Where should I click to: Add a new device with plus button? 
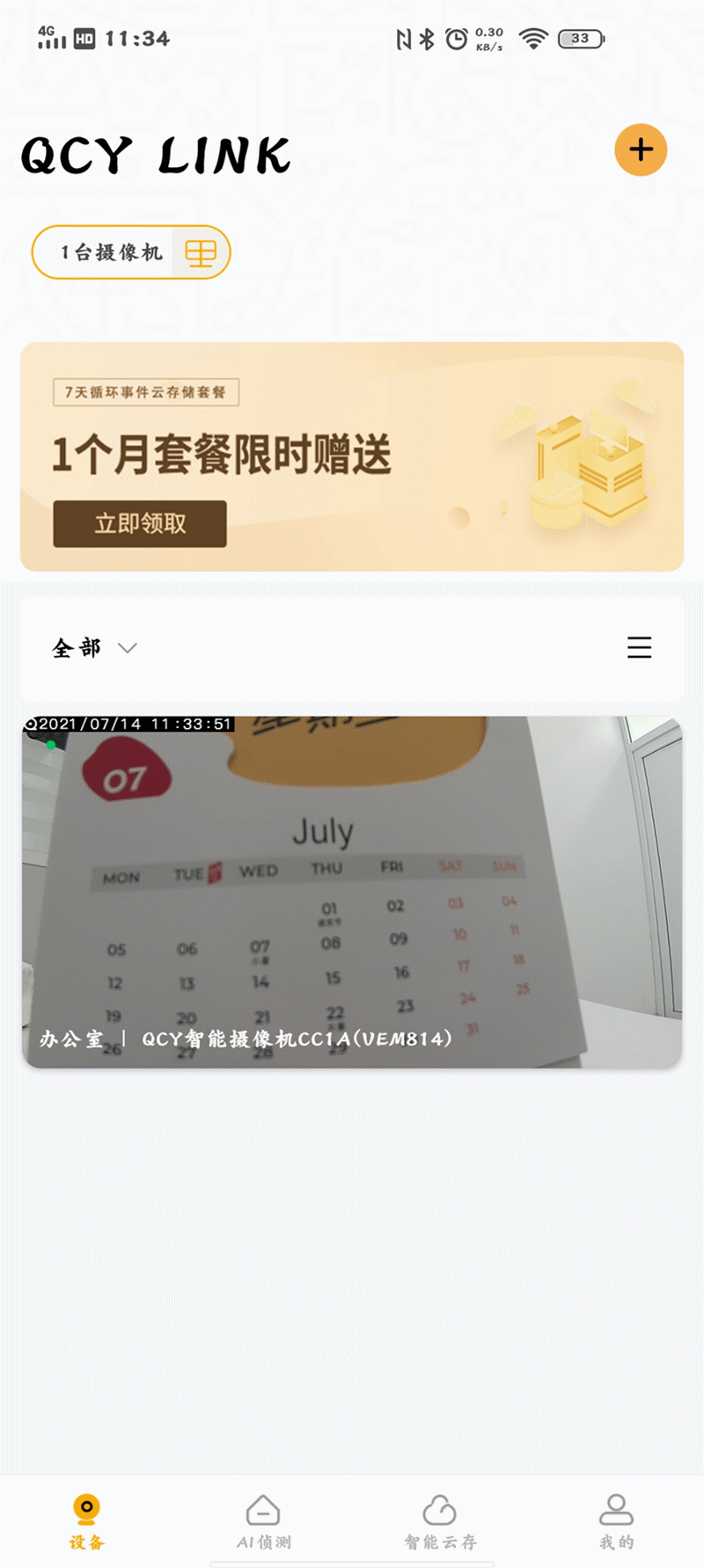coord(641,150)
